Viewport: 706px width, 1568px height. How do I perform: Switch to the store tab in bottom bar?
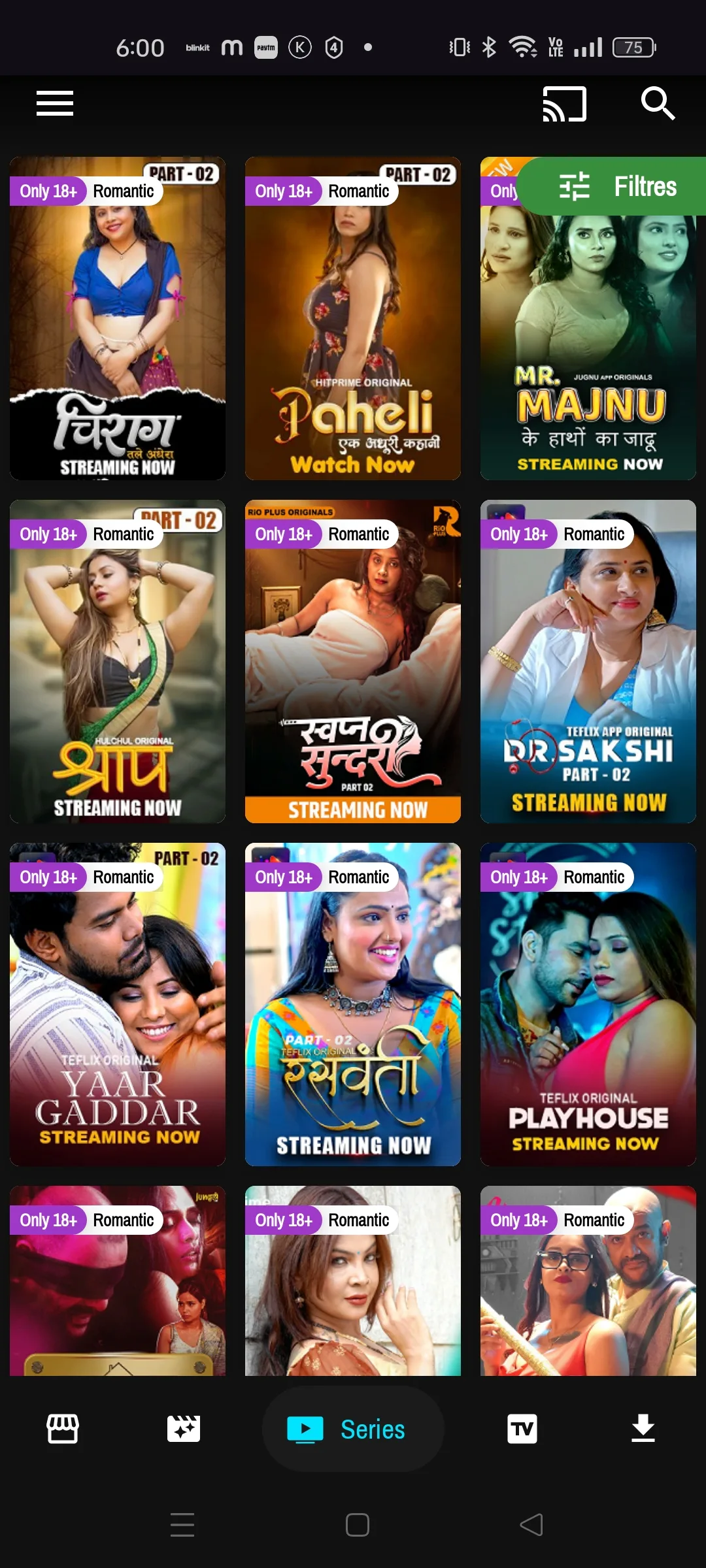(x=63, y=1429)
